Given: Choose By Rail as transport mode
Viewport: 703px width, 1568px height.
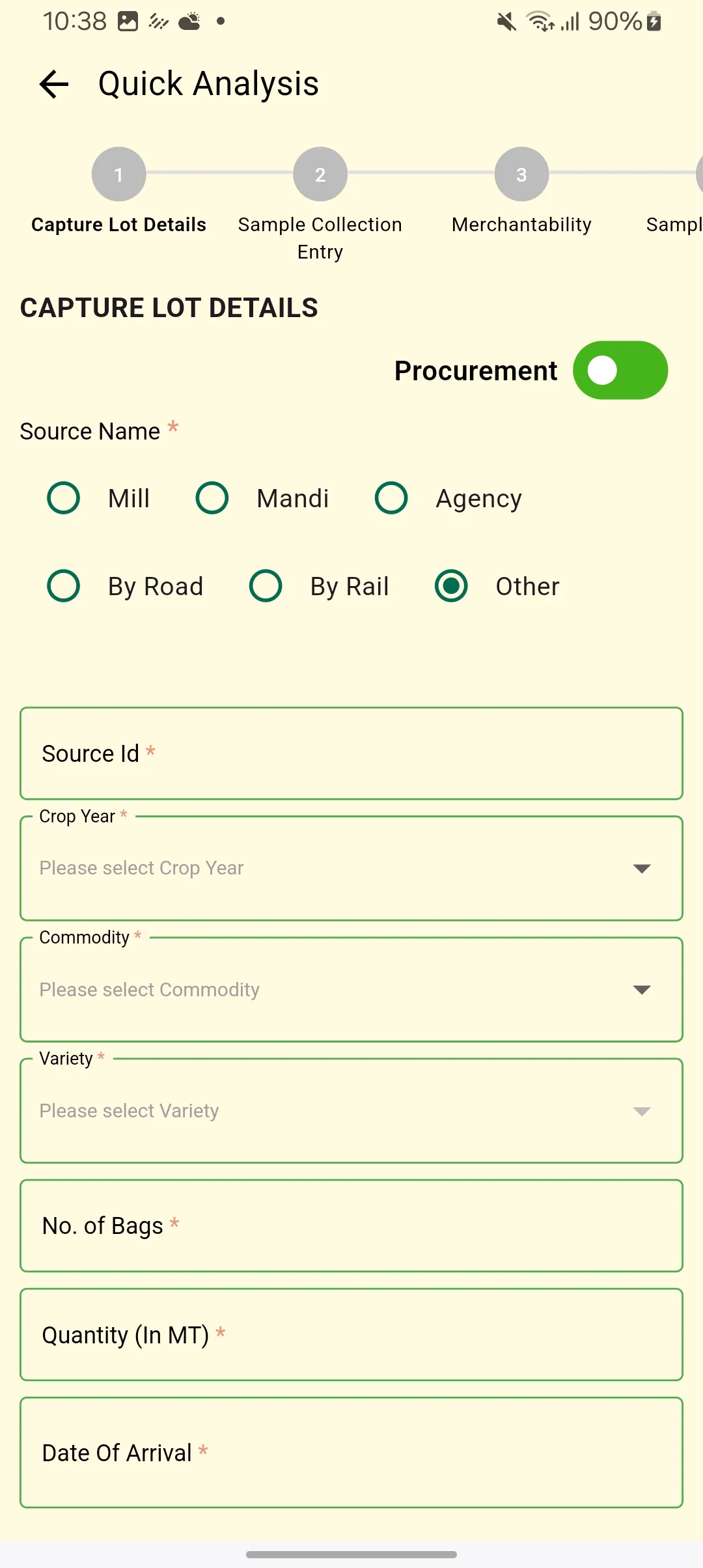Looking at the screenshot, I should [x=265, y=585].
